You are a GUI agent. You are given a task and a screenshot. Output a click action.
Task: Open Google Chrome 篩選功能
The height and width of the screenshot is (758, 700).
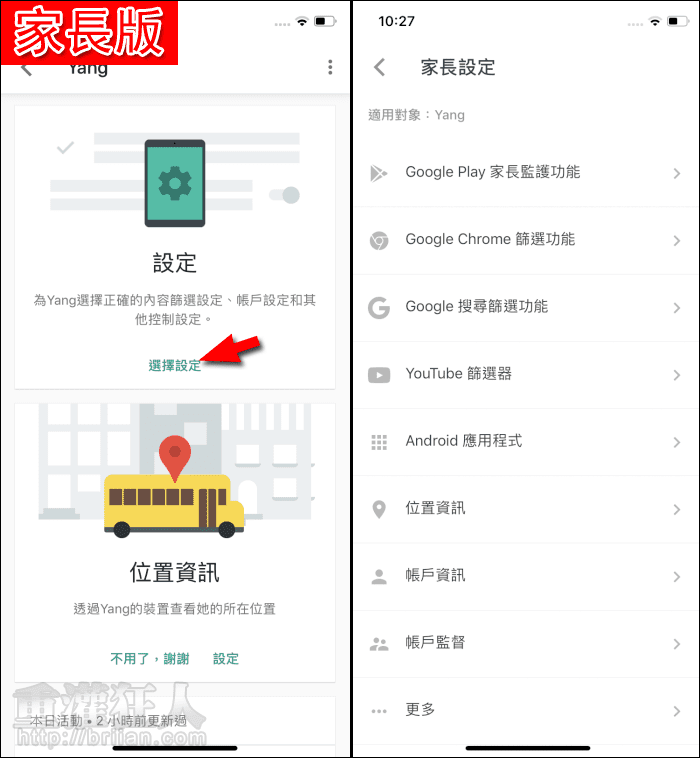tap(525, 240)
